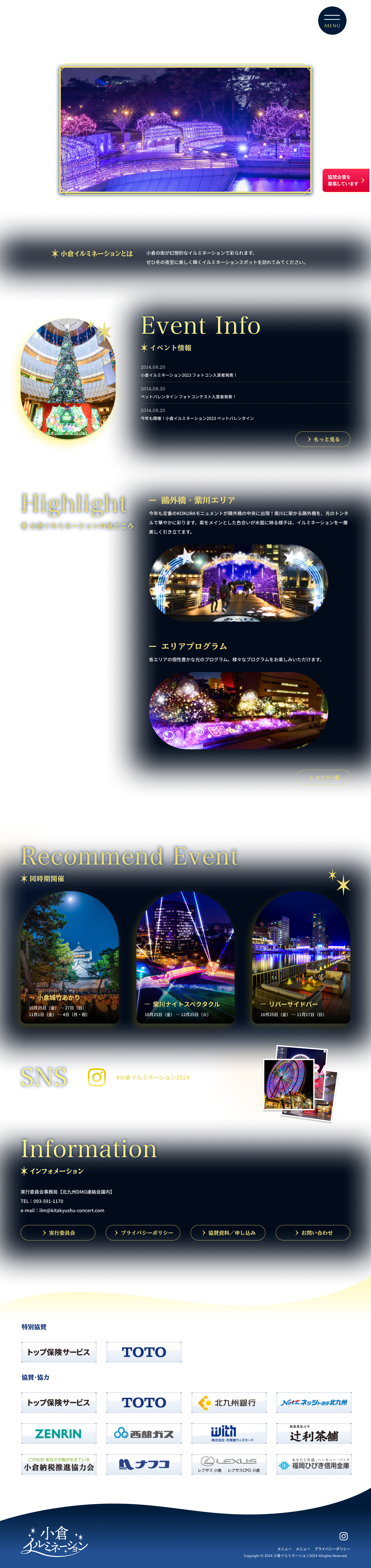Tap the footer Instagram icon
Image resolution: width=371 pixels, height=1568 pixels.
click(344, 1536)
